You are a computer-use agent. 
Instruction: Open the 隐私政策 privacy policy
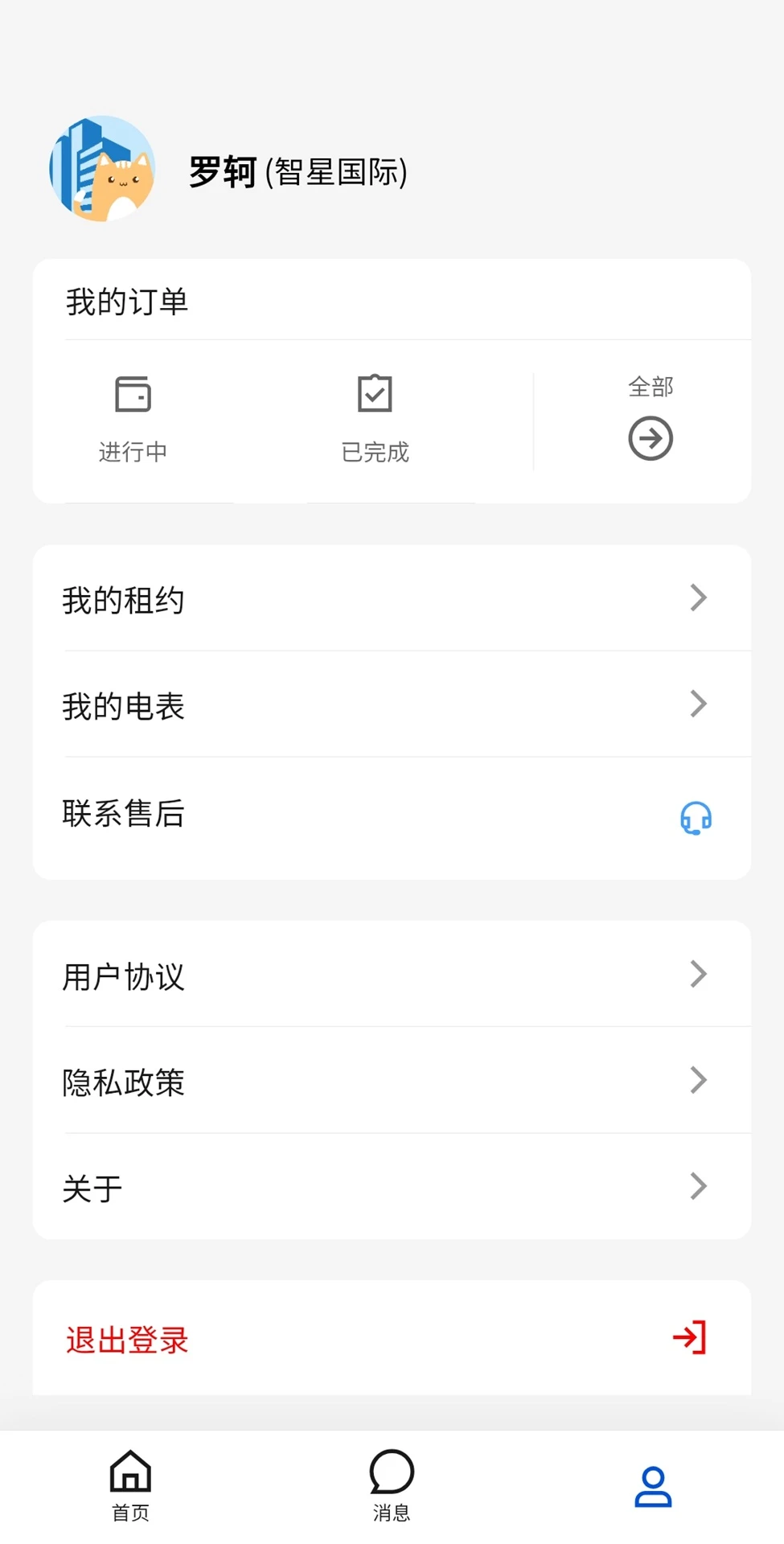(123, 1082)
